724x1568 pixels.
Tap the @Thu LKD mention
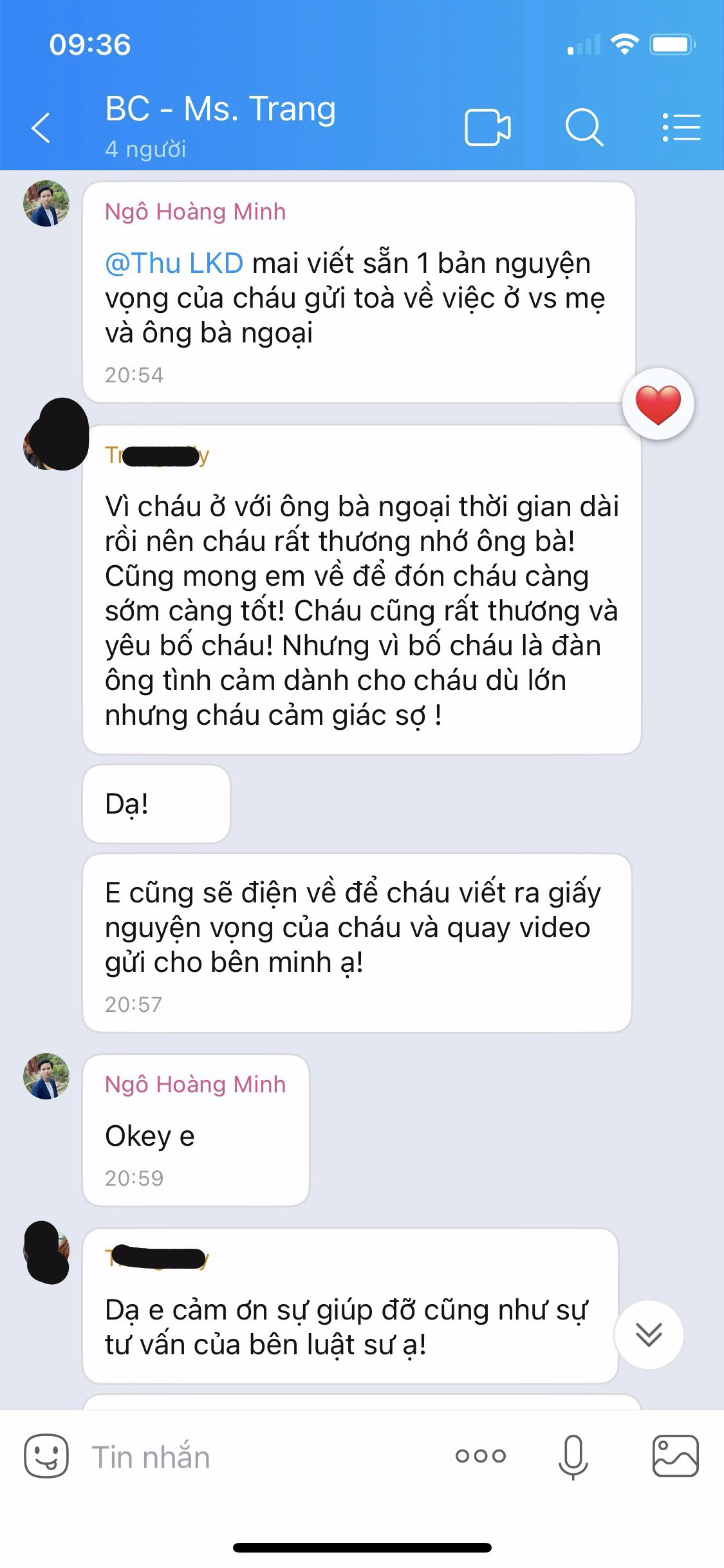tap(174, 264)
